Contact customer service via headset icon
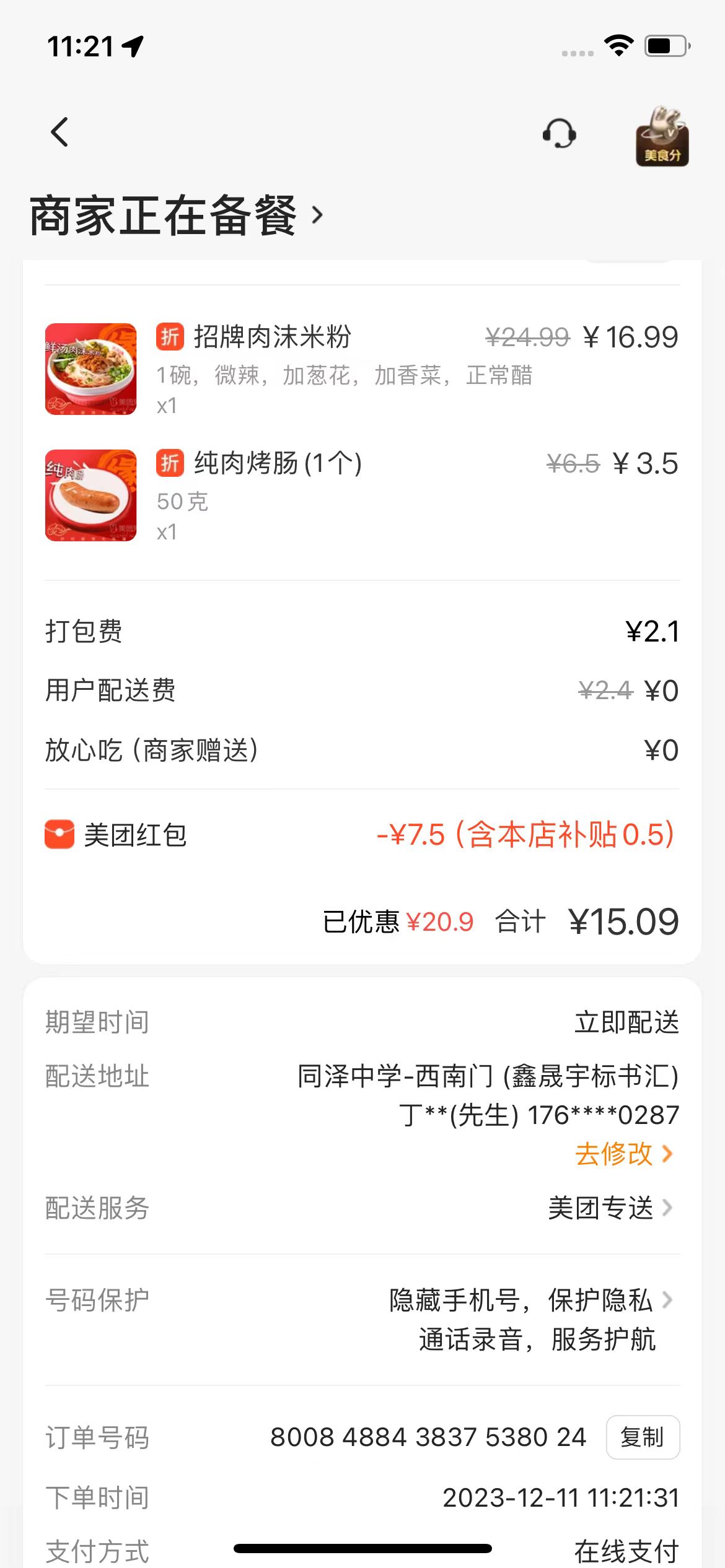 (x=559, y=134)
